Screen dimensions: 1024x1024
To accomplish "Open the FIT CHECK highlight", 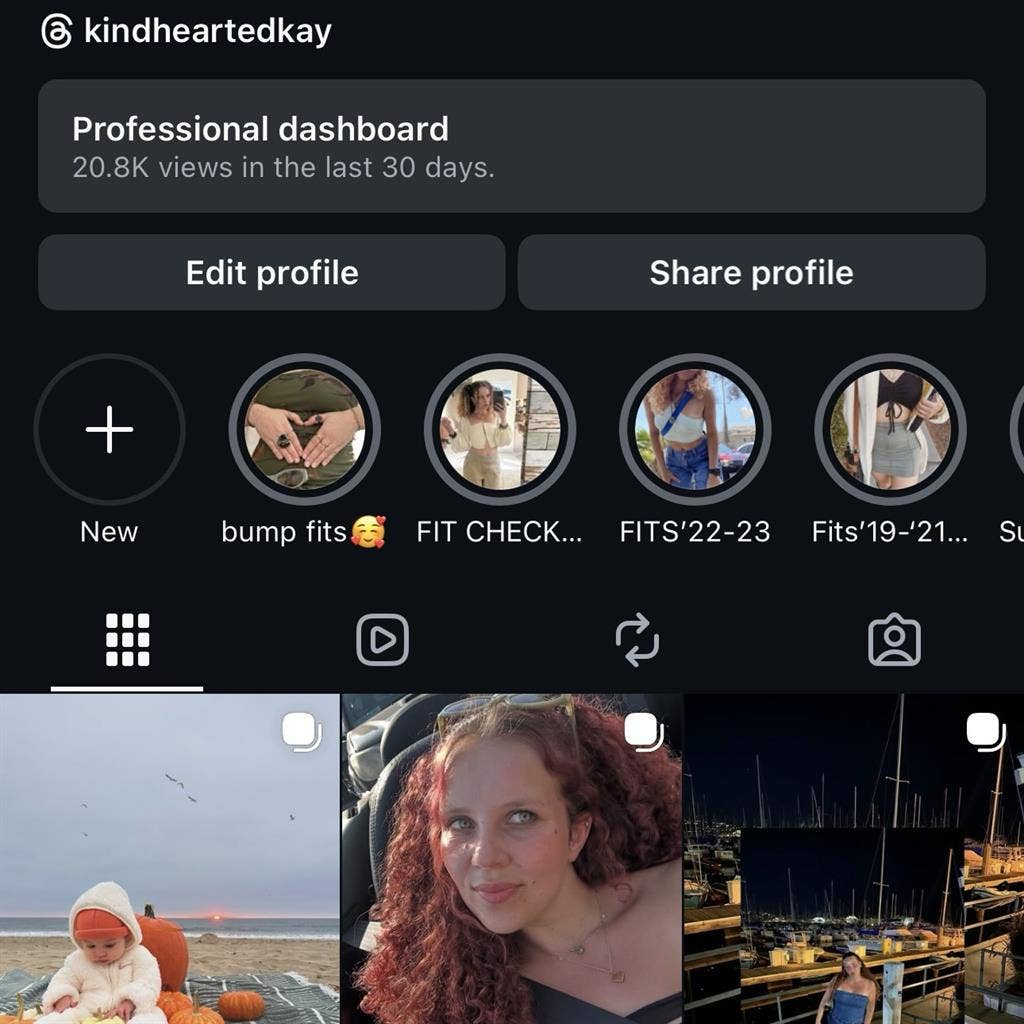I will [x=499, y=430].
